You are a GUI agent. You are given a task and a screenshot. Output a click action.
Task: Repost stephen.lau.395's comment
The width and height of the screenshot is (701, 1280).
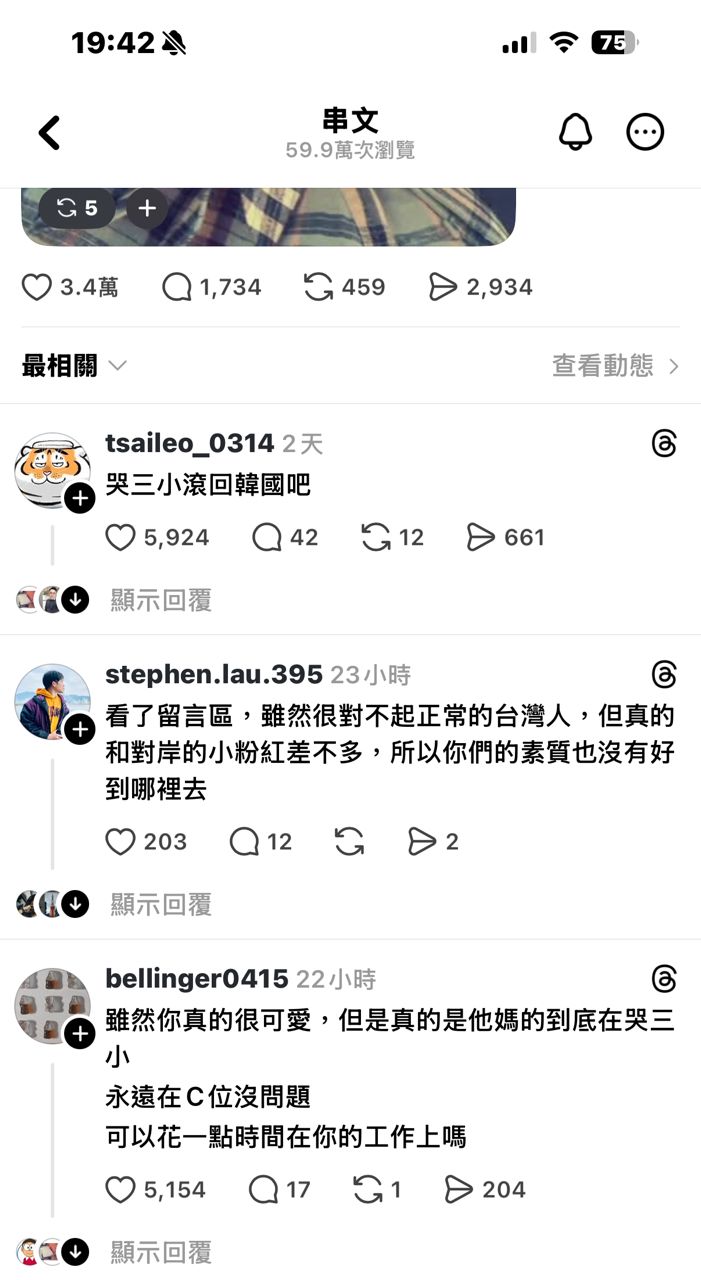[x=349, y=842]
